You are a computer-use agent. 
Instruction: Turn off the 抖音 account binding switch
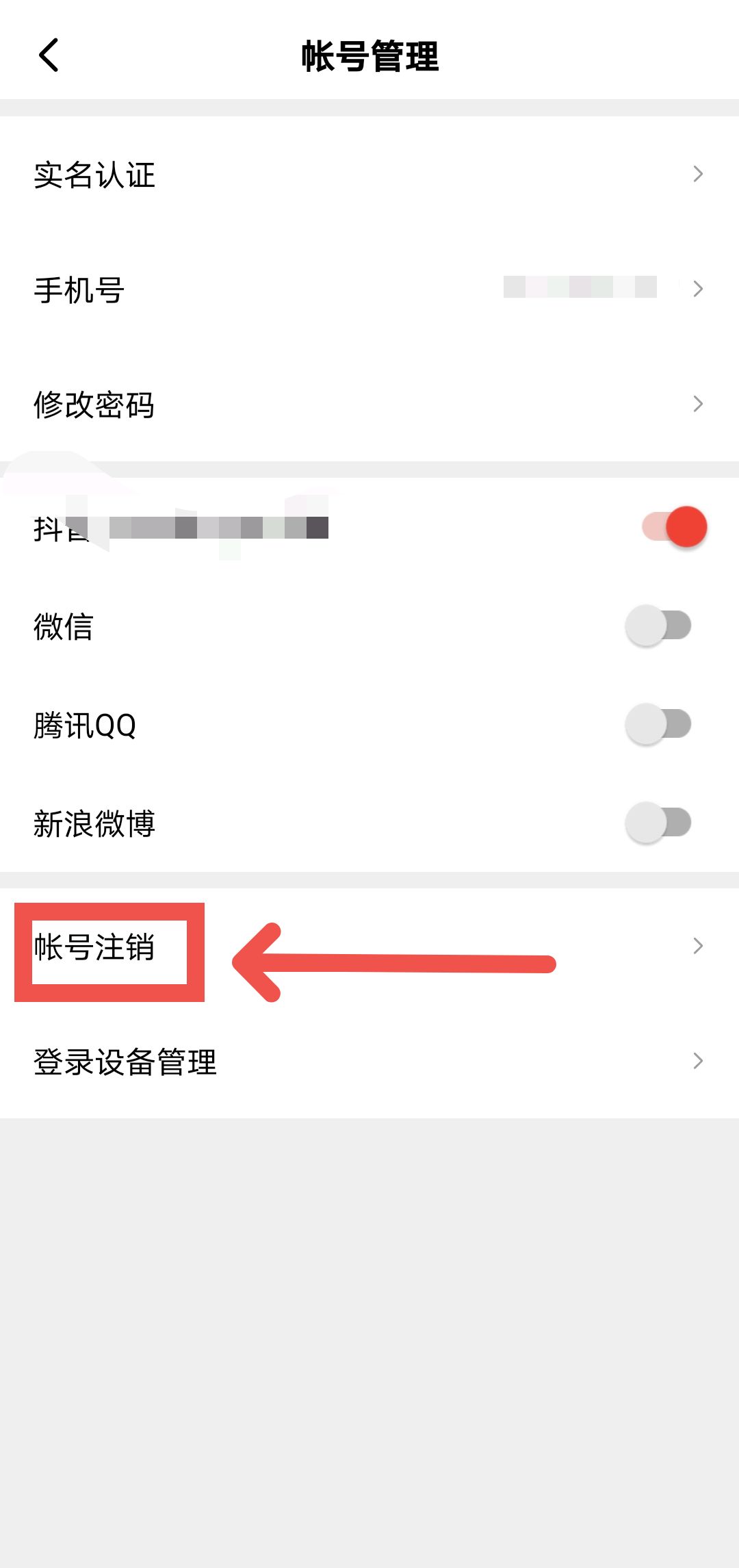pos(674,527)
